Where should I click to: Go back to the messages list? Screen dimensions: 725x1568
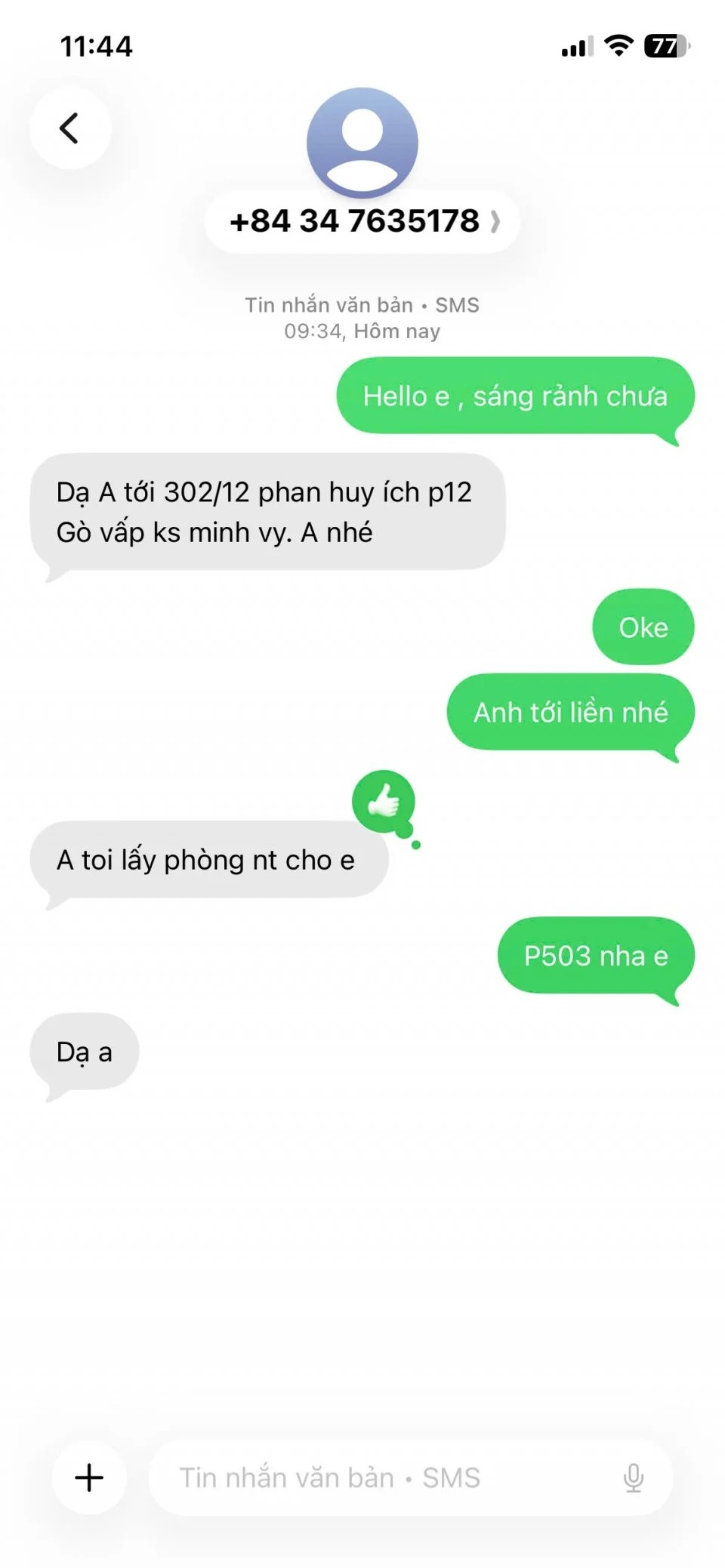point(69,128)
